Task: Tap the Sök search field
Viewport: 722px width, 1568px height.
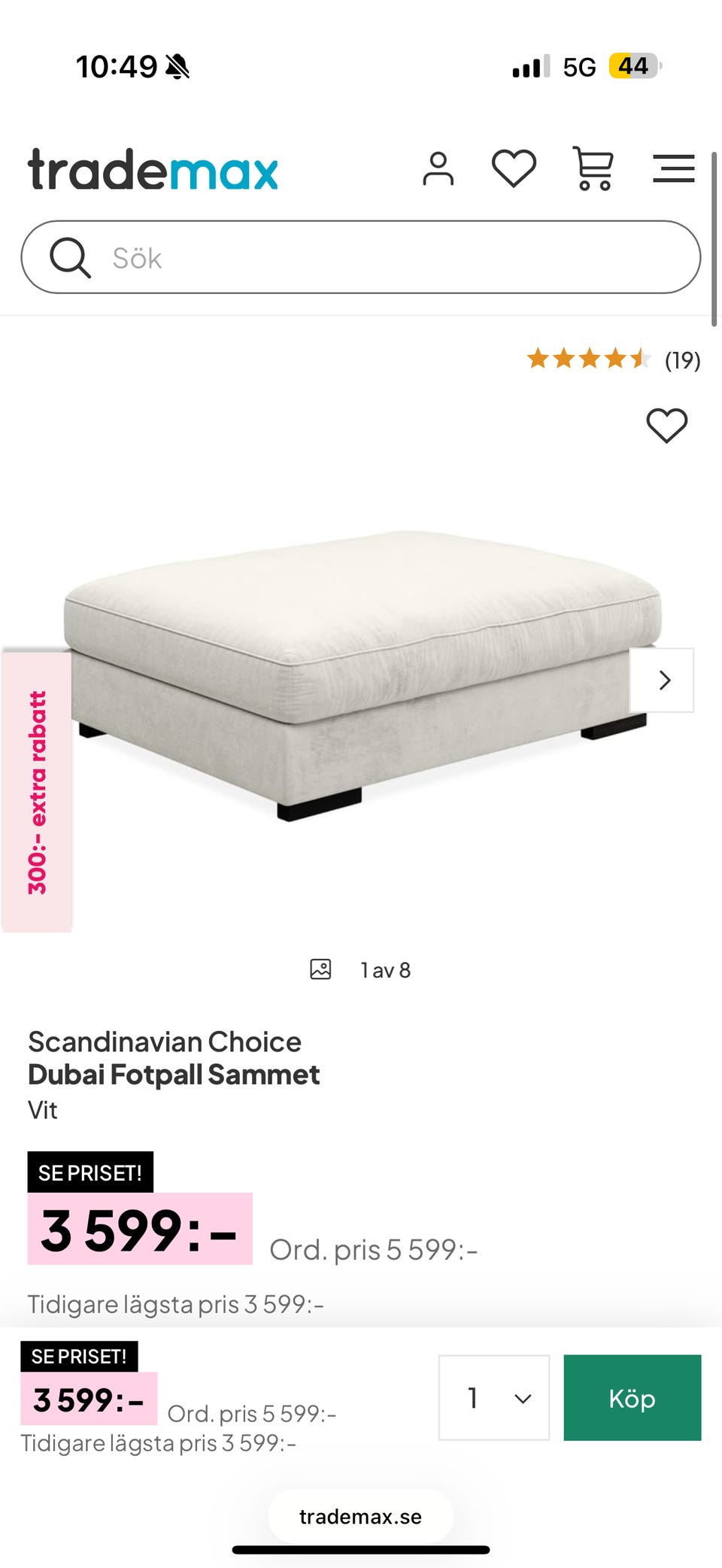Action: tap(361, 257)
